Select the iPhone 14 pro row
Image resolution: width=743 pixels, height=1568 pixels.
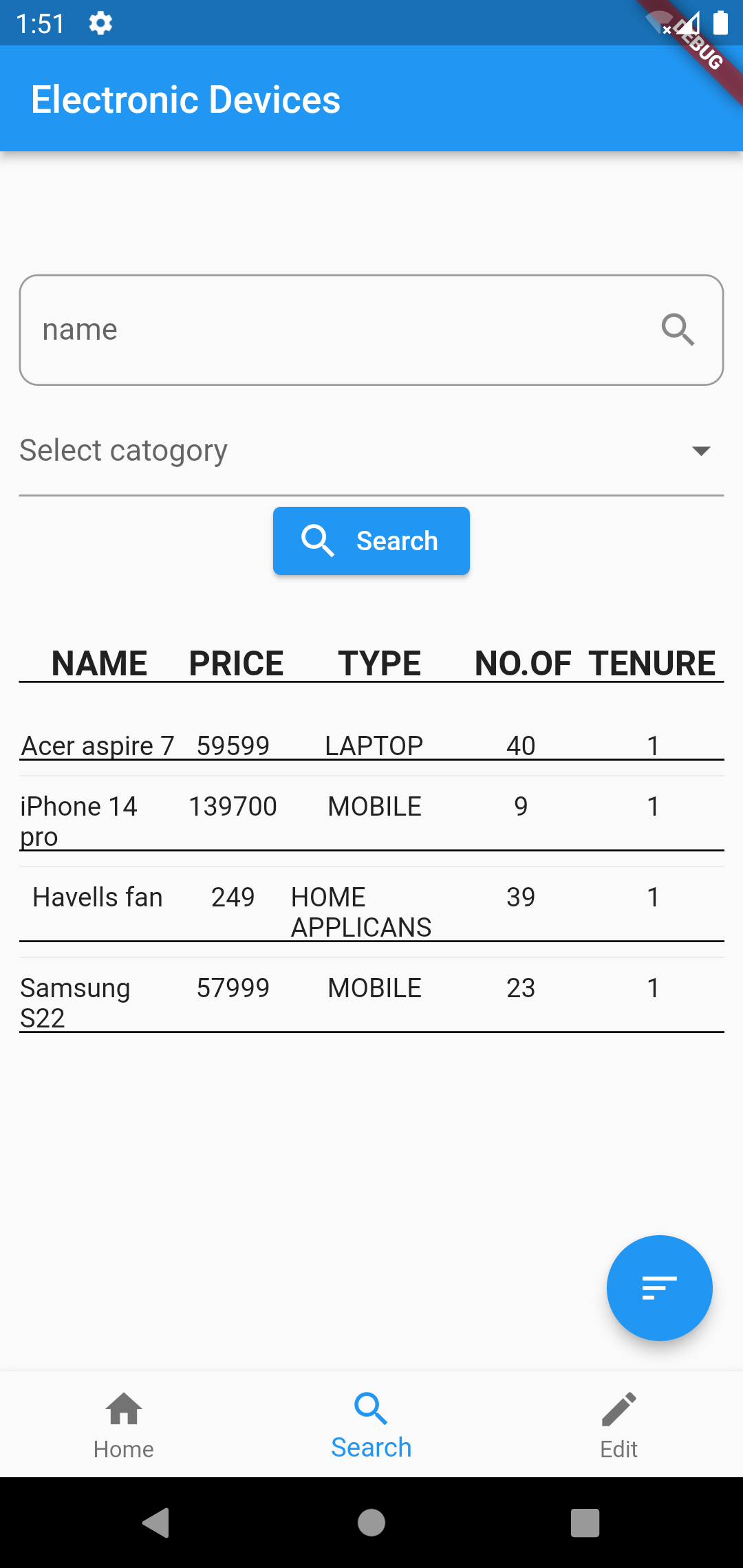click(x=371, y=818)
